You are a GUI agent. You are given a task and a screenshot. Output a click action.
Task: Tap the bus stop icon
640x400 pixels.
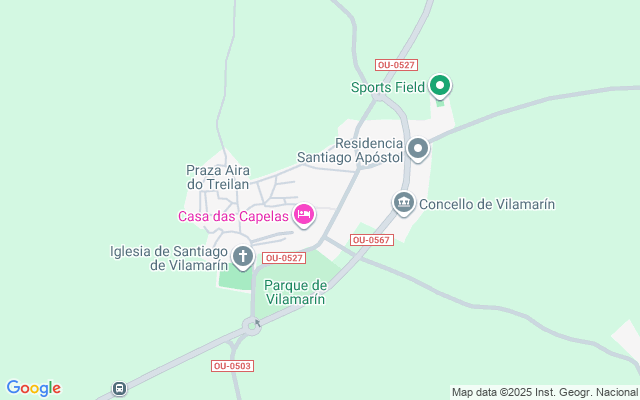coord(120,388)
